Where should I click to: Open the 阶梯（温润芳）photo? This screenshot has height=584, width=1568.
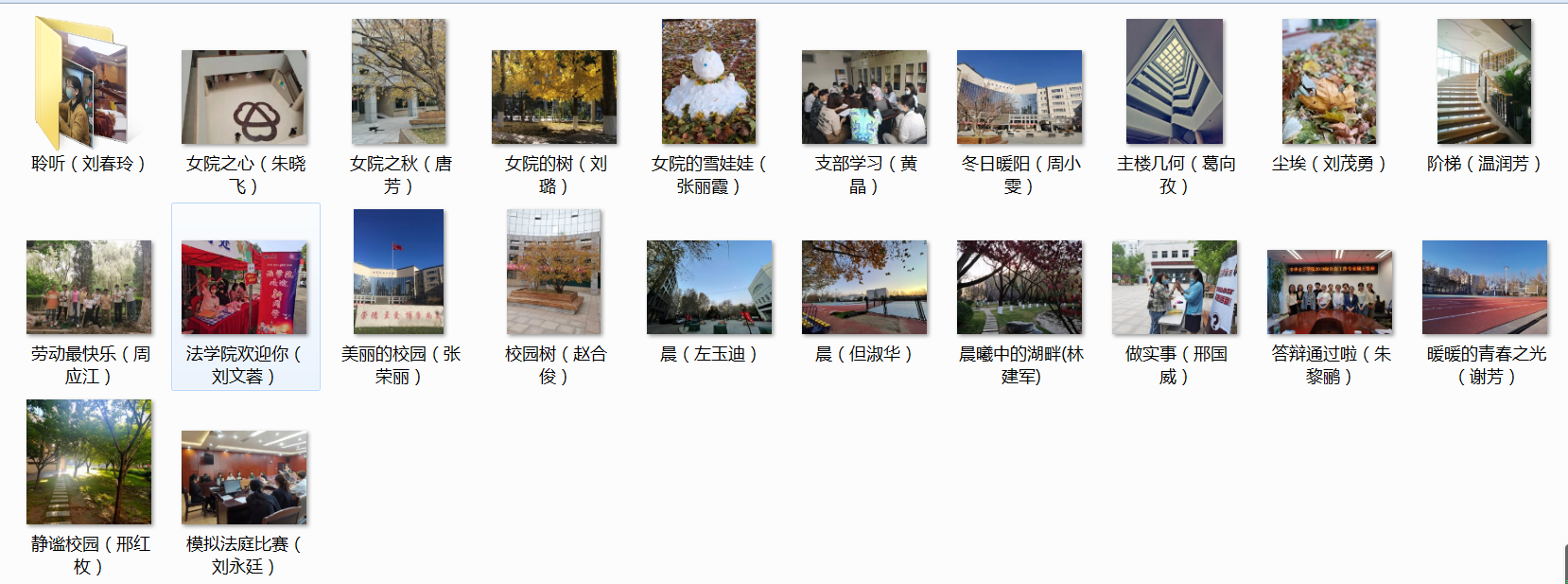(1484, 82)
